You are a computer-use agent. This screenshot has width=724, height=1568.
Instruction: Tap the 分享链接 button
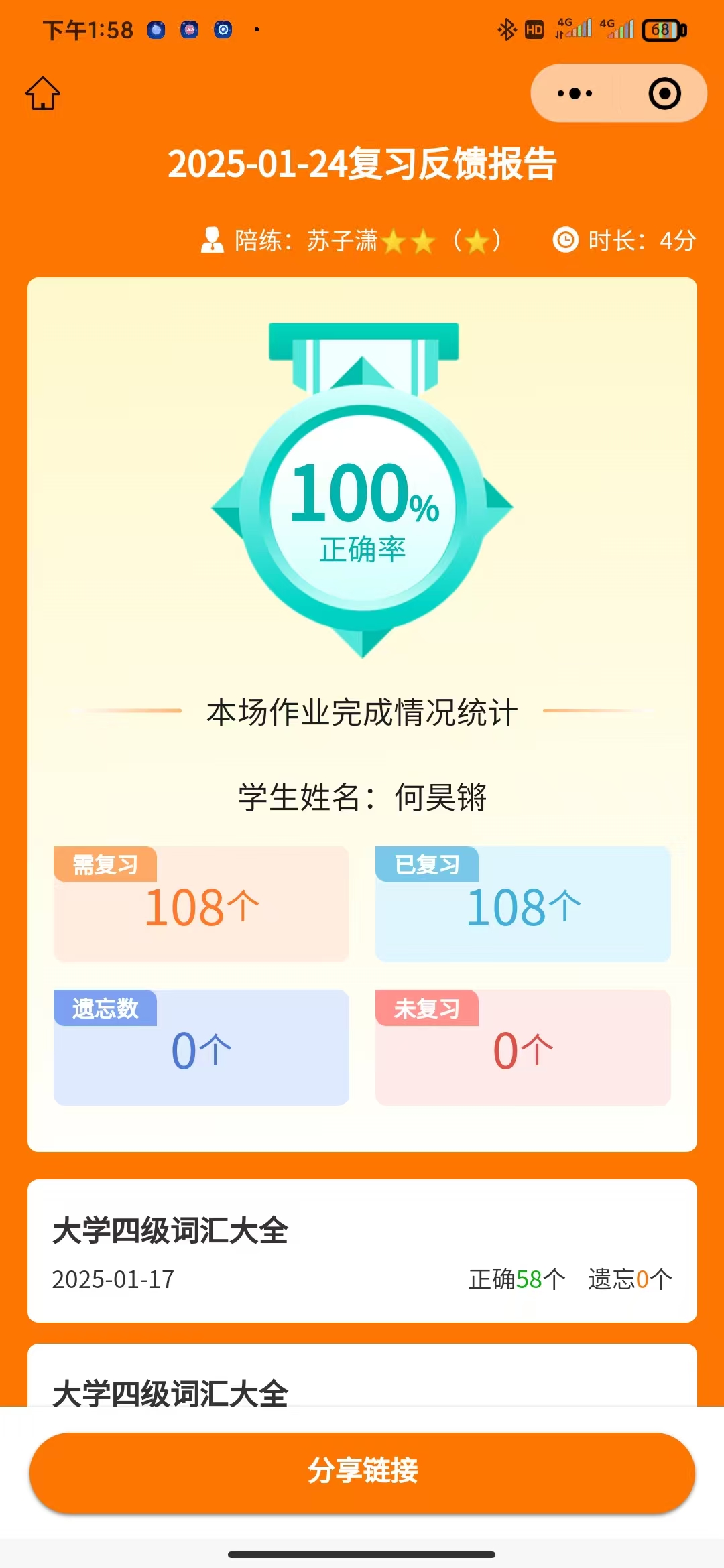362,1472
